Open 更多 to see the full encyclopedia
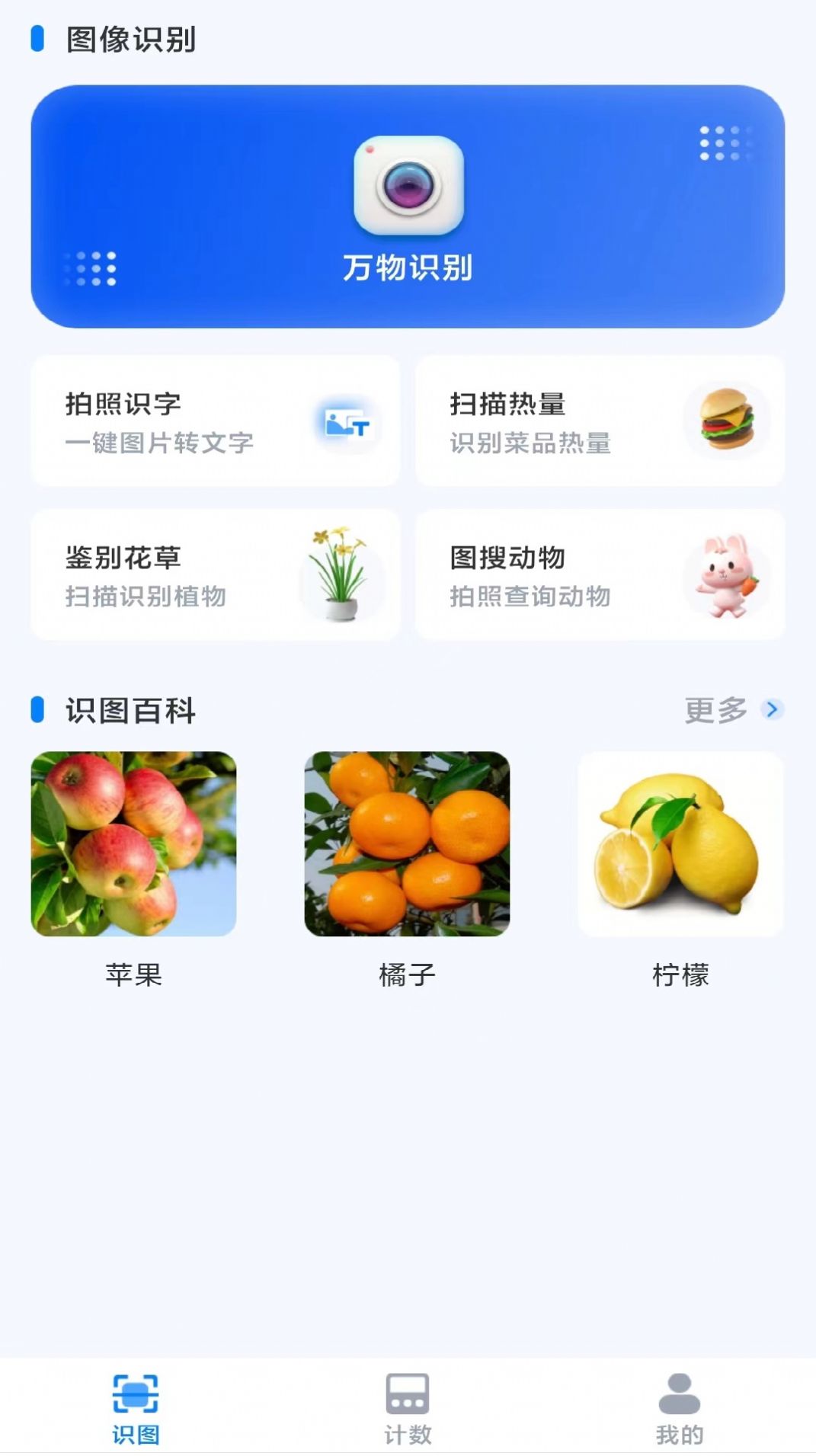The height and width of the screenshot is (1456, 816). (715, 710)
